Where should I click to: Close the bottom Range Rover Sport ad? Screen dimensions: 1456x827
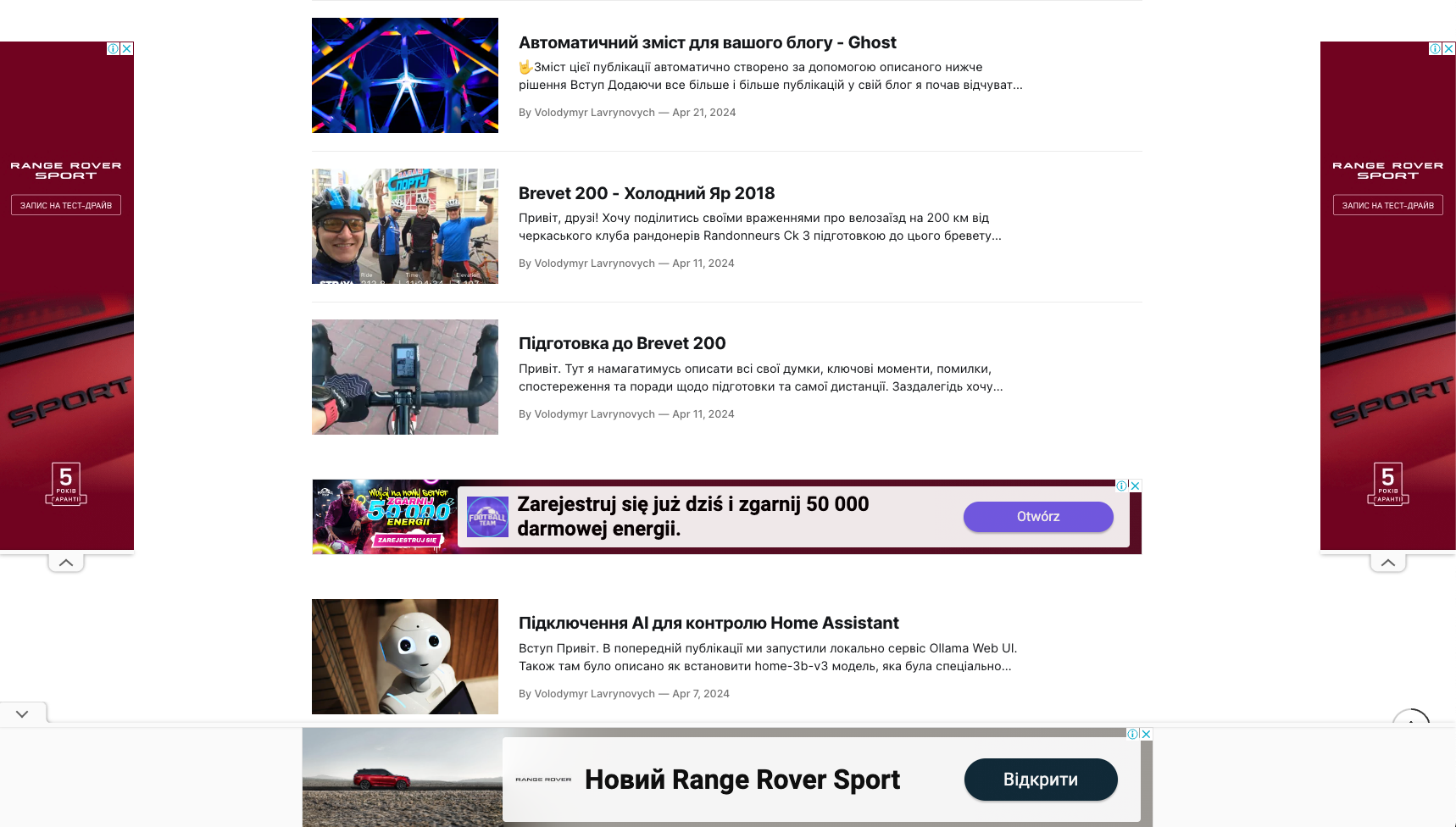(1147, 734)
